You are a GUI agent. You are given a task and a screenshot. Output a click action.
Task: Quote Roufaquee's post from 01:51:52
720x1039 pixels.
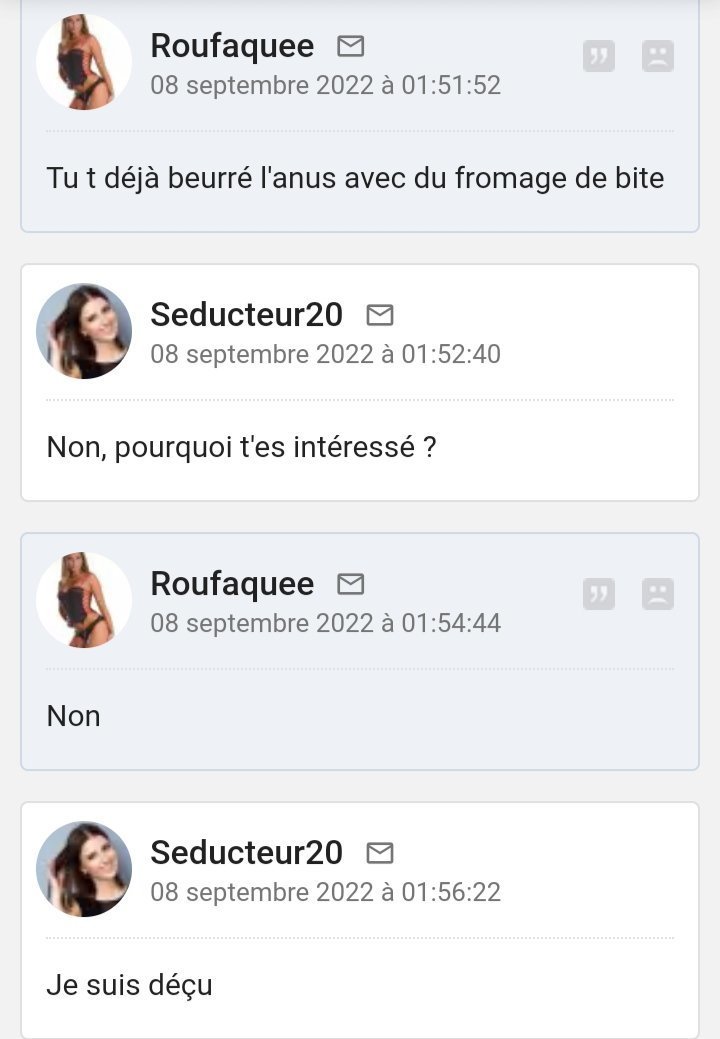(x=599, y=56)
